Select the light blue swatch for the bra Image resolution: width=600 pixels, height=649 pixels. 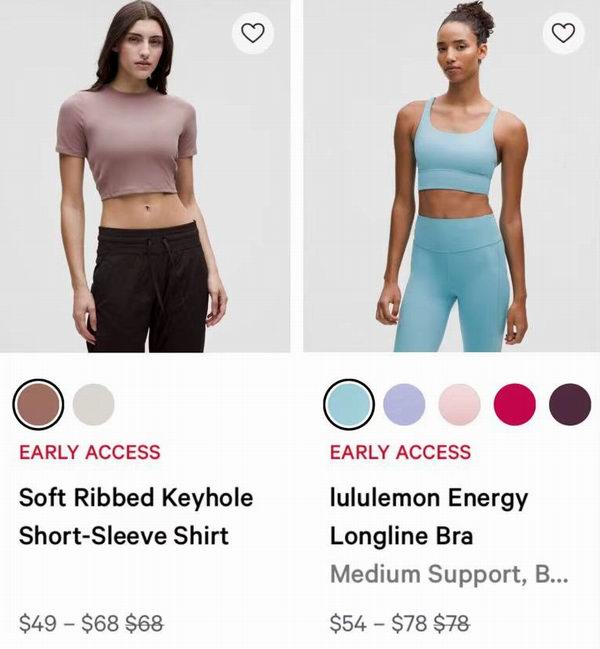click(349, 404)
